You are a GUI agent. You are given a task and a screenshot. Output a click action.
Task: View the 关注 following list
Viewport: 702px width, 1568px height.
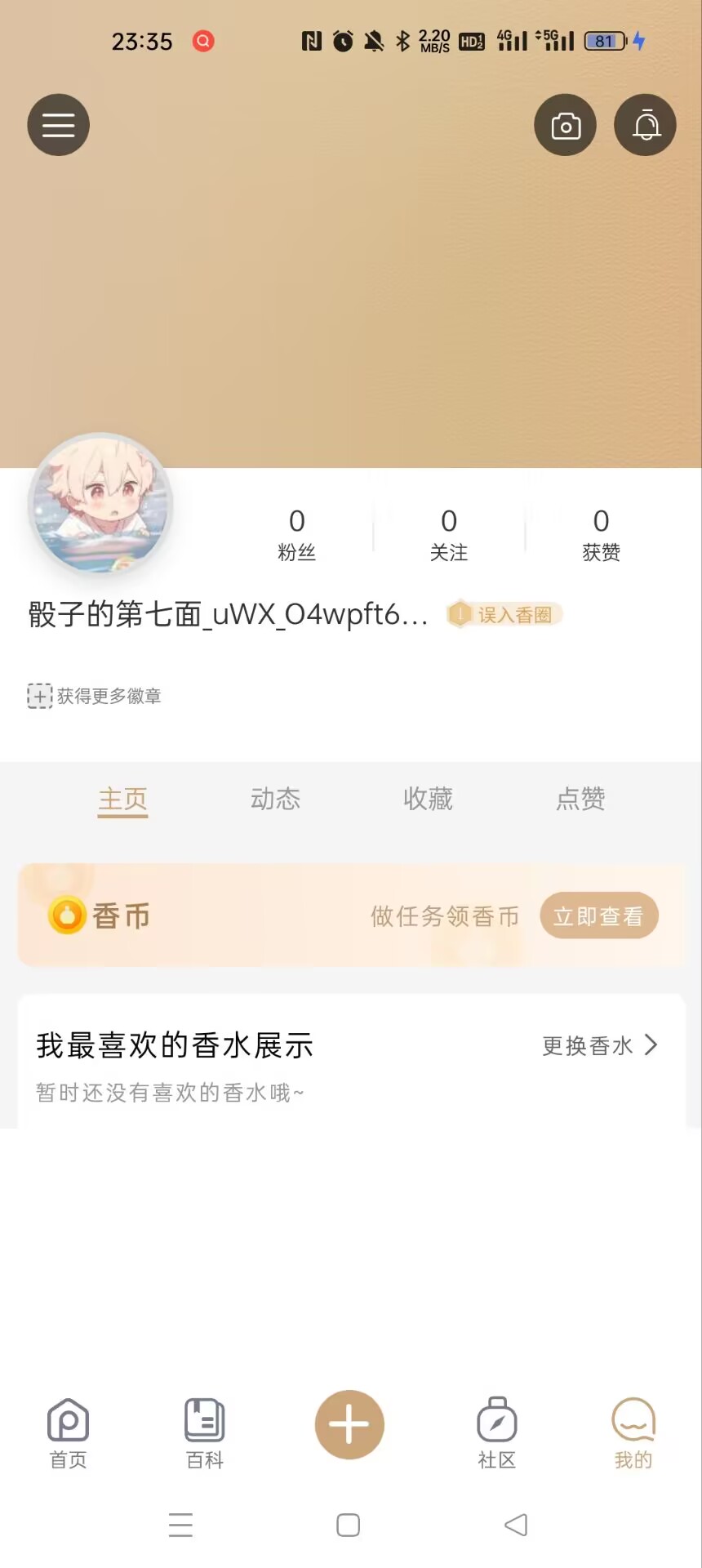[449, 534]
